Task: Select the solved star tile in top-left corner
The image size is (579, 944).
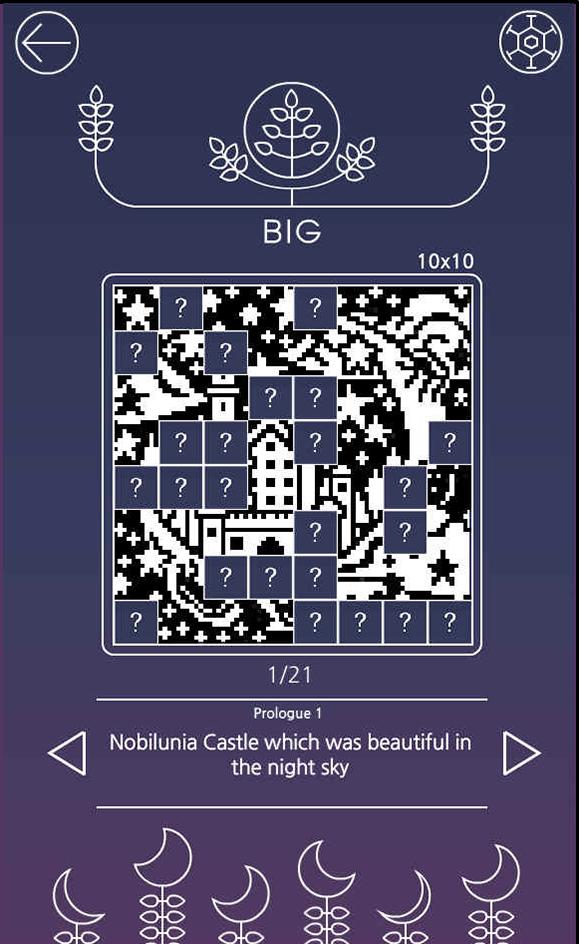Action: pyautogui.click(x=137, y=308)
